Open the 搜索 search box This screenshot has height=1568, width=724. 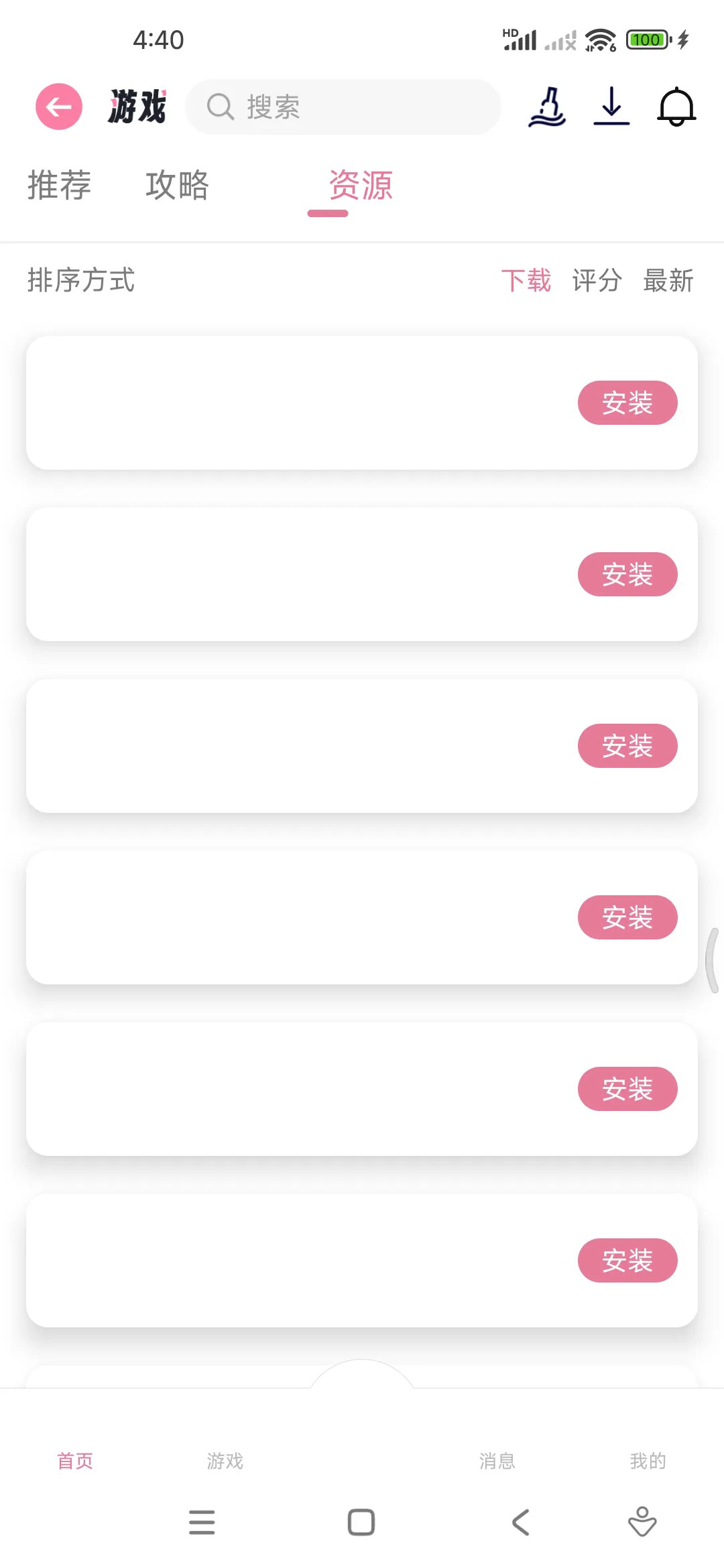[343, 107]
